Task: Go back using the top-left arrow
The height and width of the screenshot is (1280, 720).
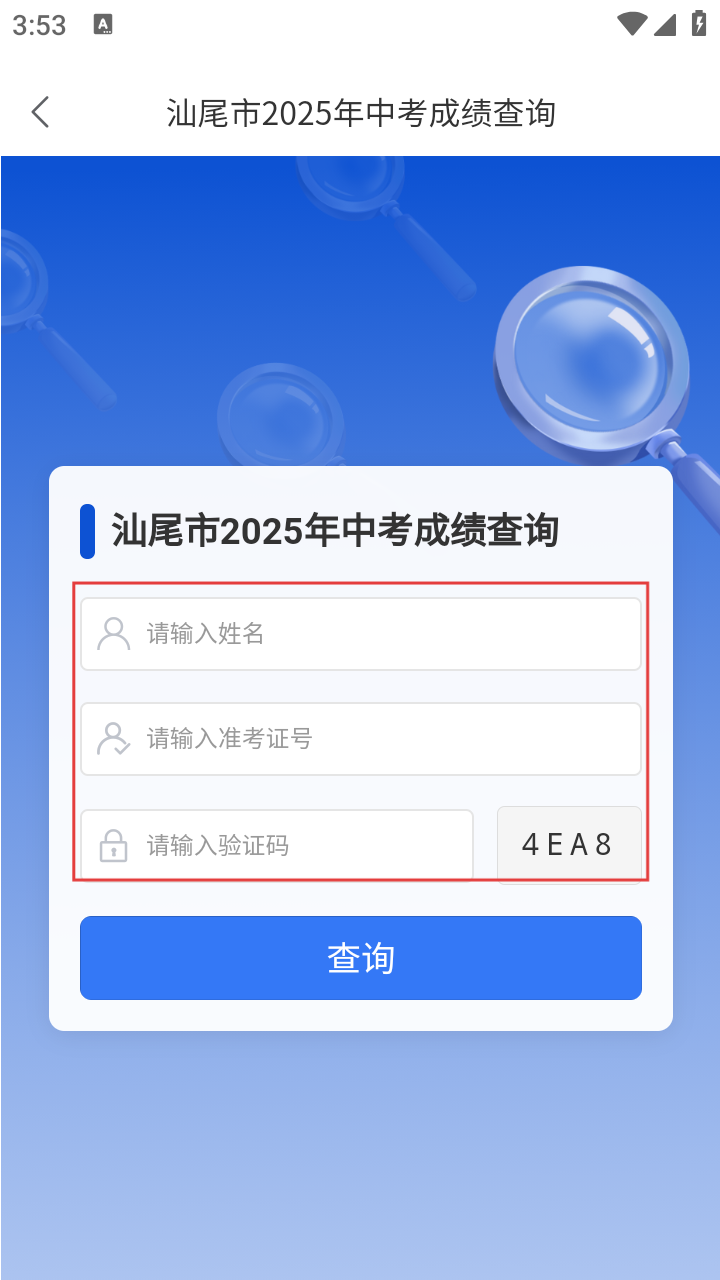Action: tap(40, 112)
